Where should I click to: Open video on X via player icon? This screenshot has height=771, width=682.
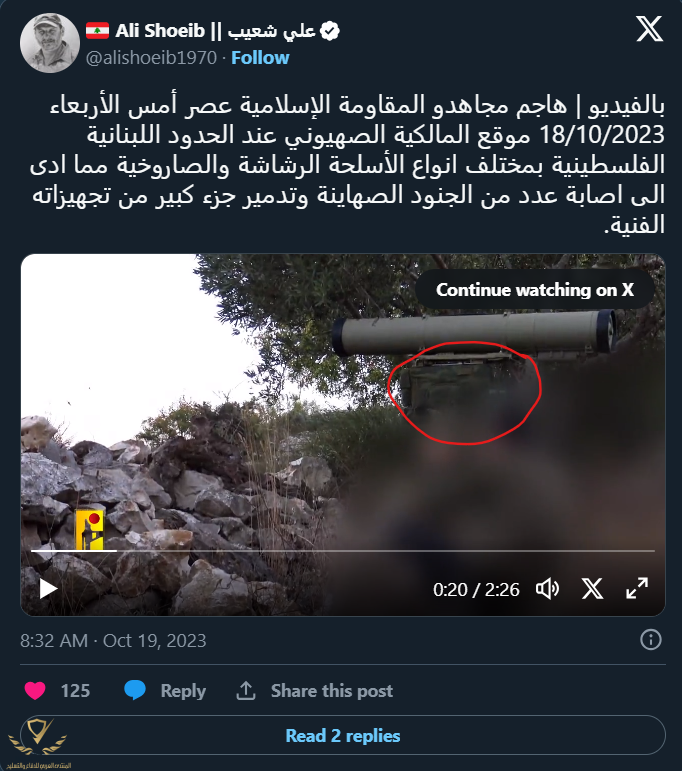(593, 588)
